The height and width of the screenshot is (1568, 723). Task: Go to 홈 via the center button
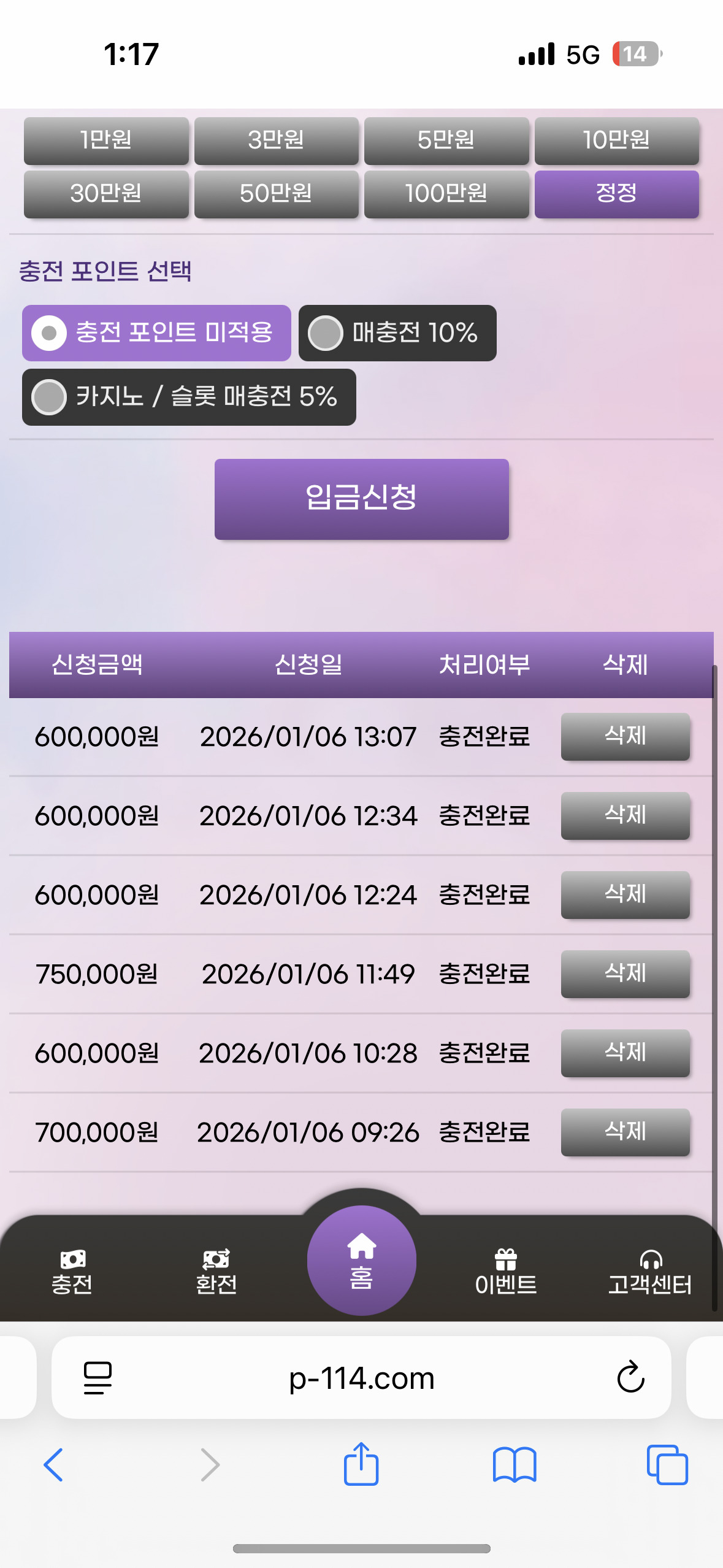coord(361,1261)
